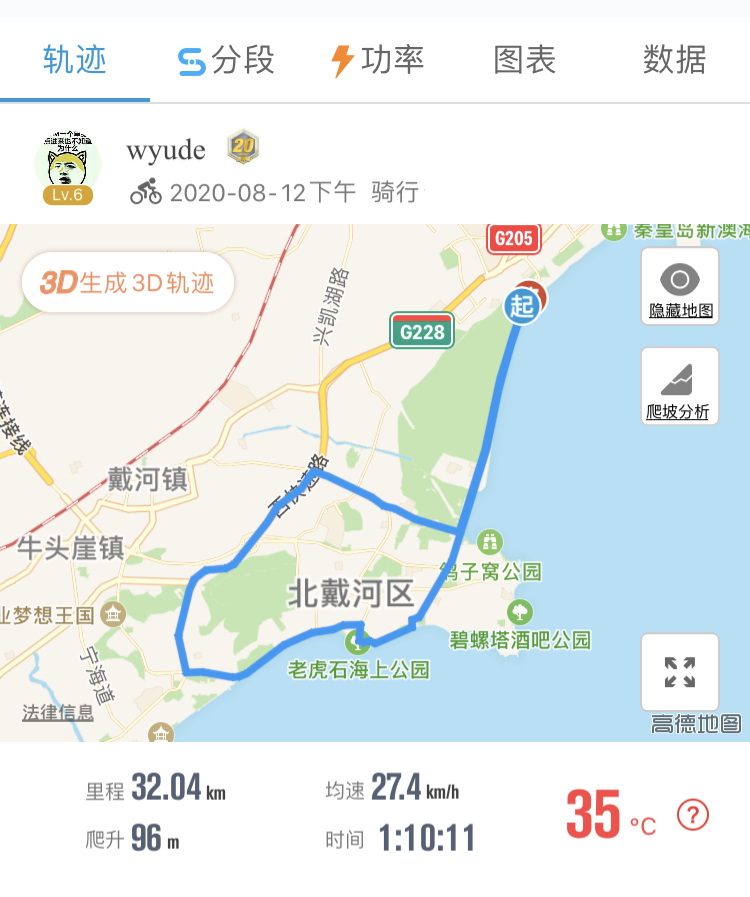Hide the map with 隐藏地图
The height and width of the screenshot is (897, 750).
680,286
